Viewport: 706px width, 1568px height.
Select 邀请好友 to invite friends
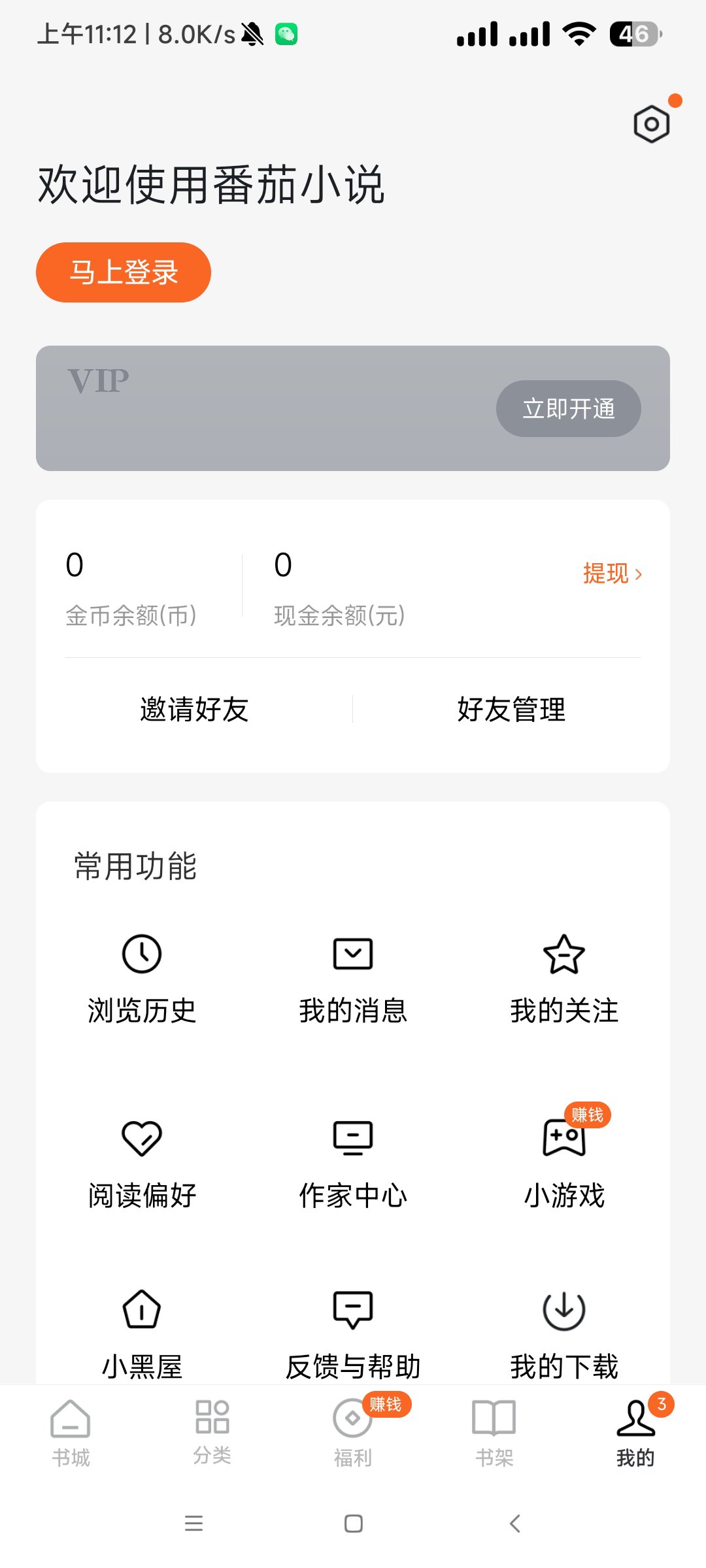pos(194,710)
